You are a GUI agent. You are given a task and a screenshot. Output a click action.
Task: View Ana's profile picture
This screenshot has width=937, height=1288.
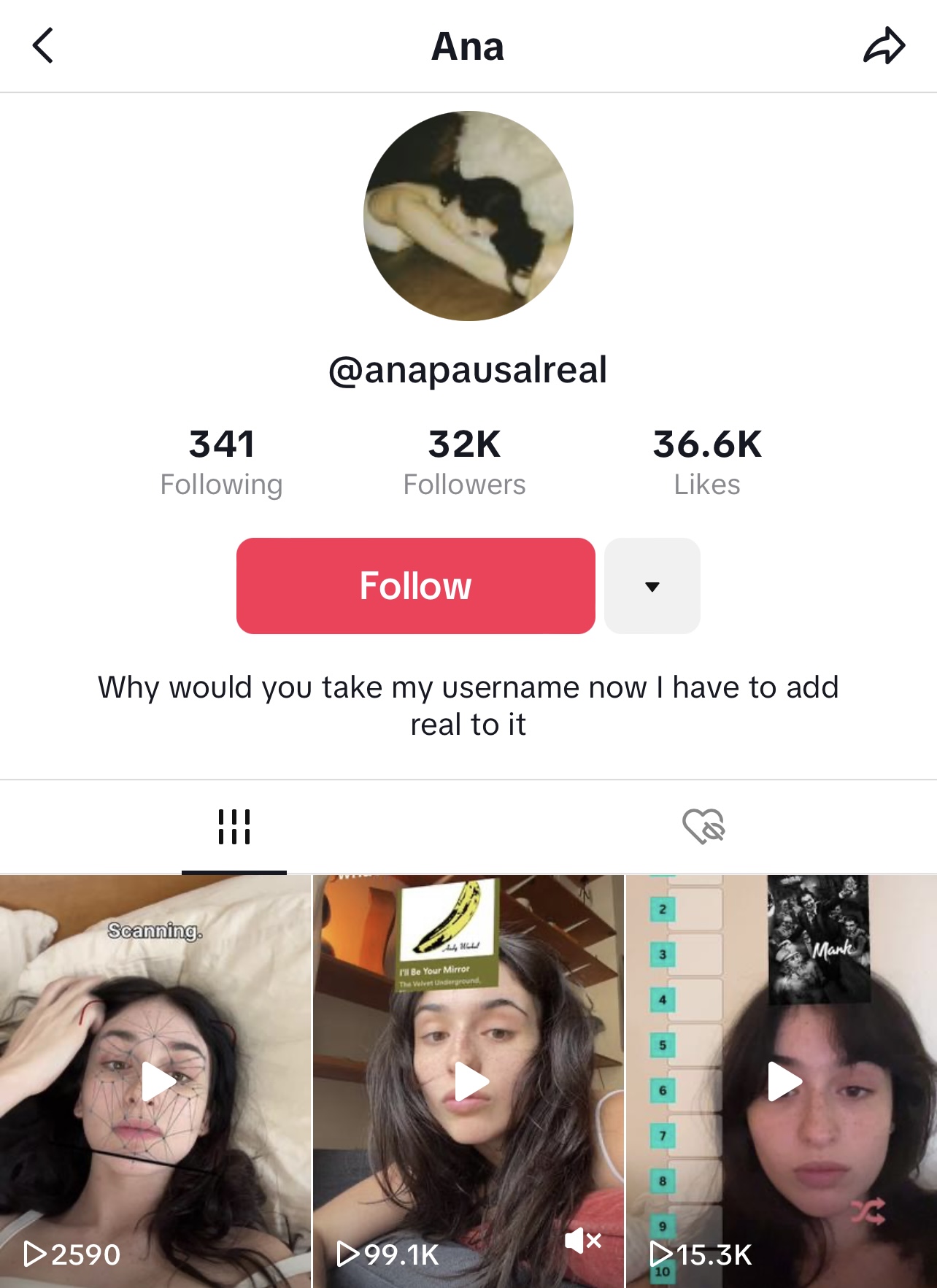point(469,216)
